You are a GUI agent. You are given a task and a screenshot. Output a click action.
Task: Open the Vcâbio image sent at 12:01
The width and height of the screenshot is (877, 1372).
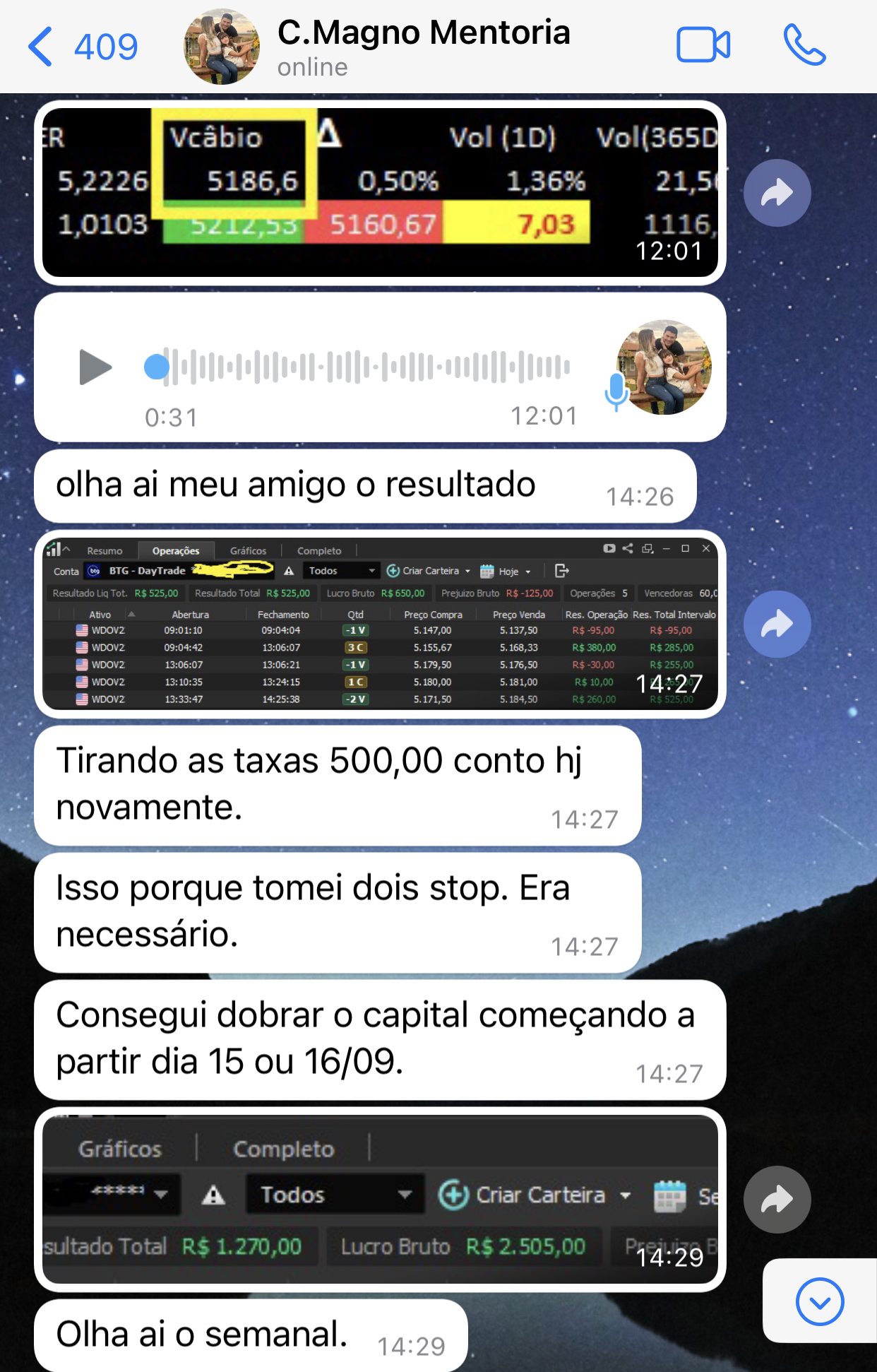tap(380, 193)
